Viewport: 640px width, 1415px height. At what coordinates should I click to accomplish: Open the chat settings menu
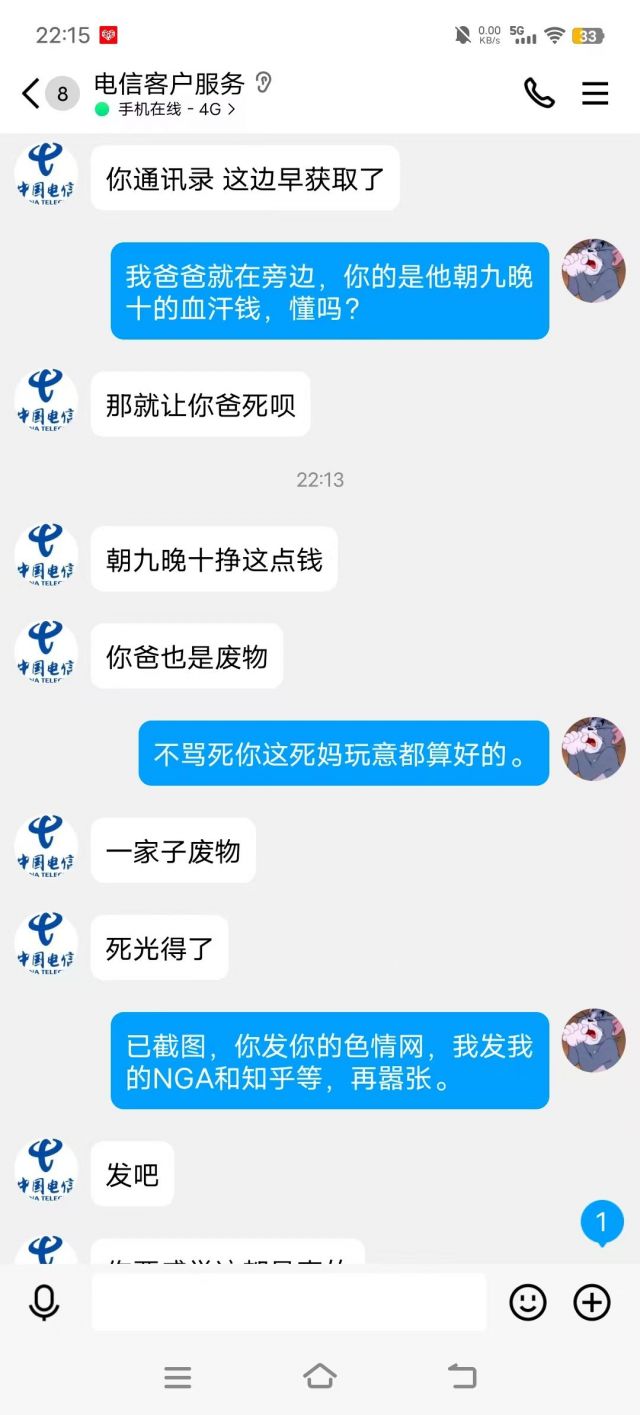(x=595, y=93)
